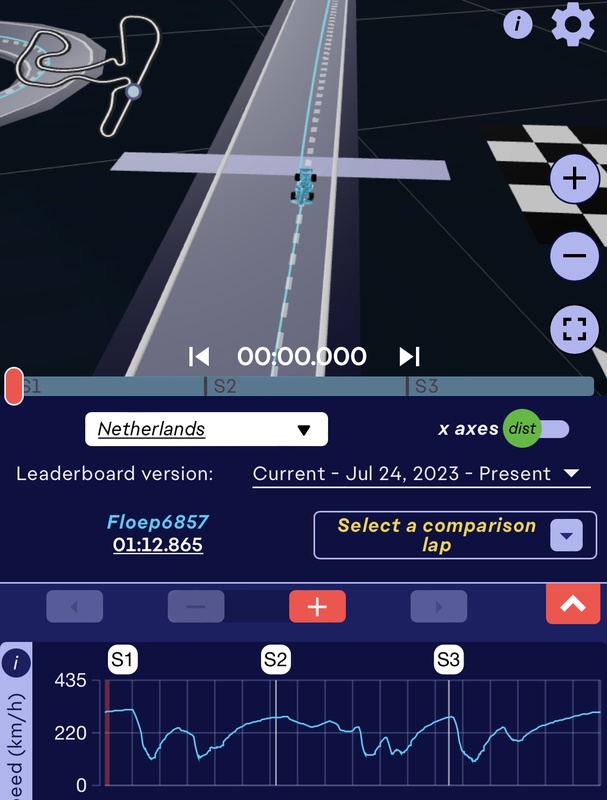Screen dimensions: 607x800
Task: Jump to sector S3 on chart
Action: (449, 660)
